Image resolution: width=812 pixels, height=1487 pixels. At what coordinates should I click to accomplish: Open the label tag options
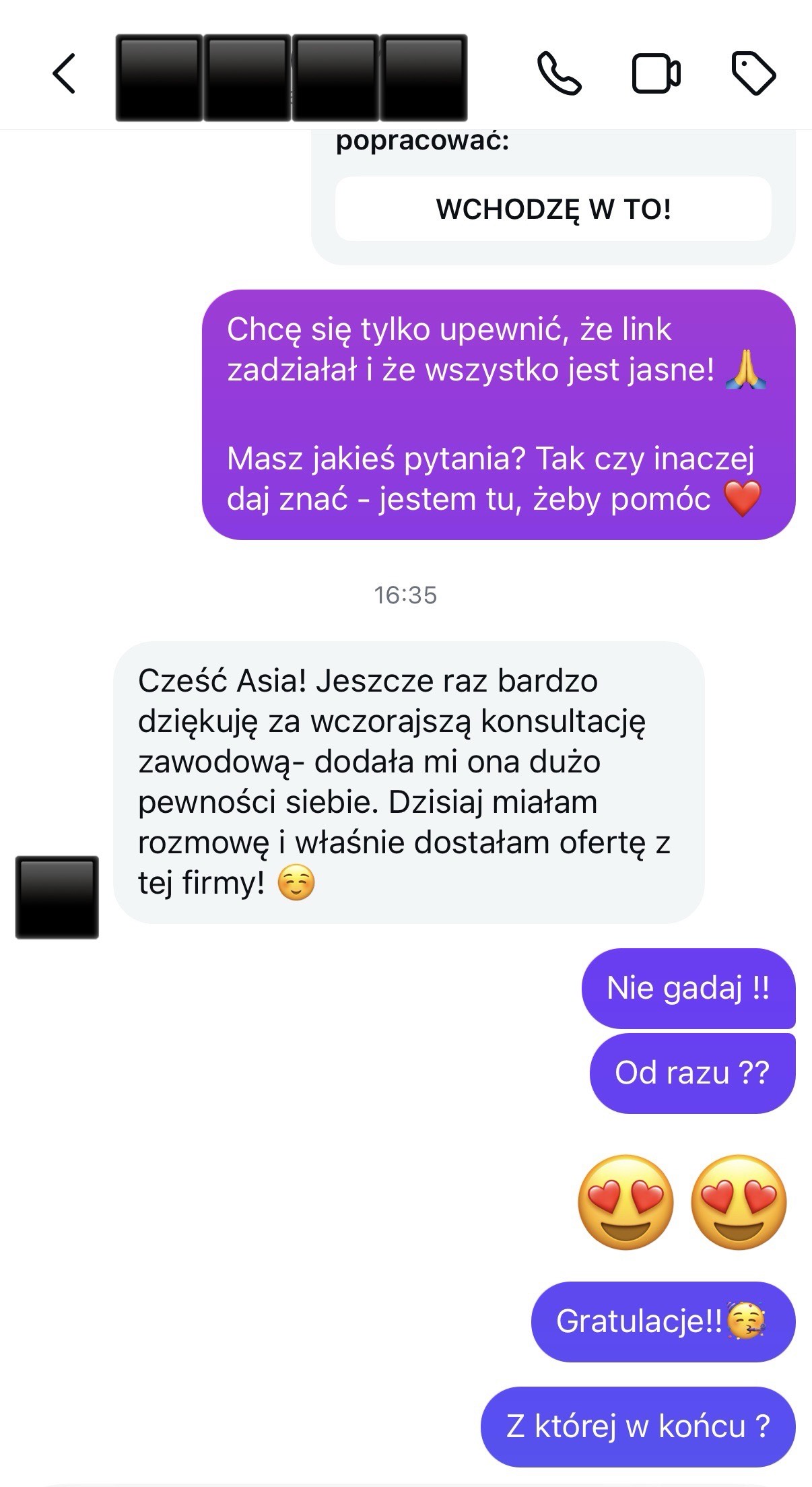(753, 73)
